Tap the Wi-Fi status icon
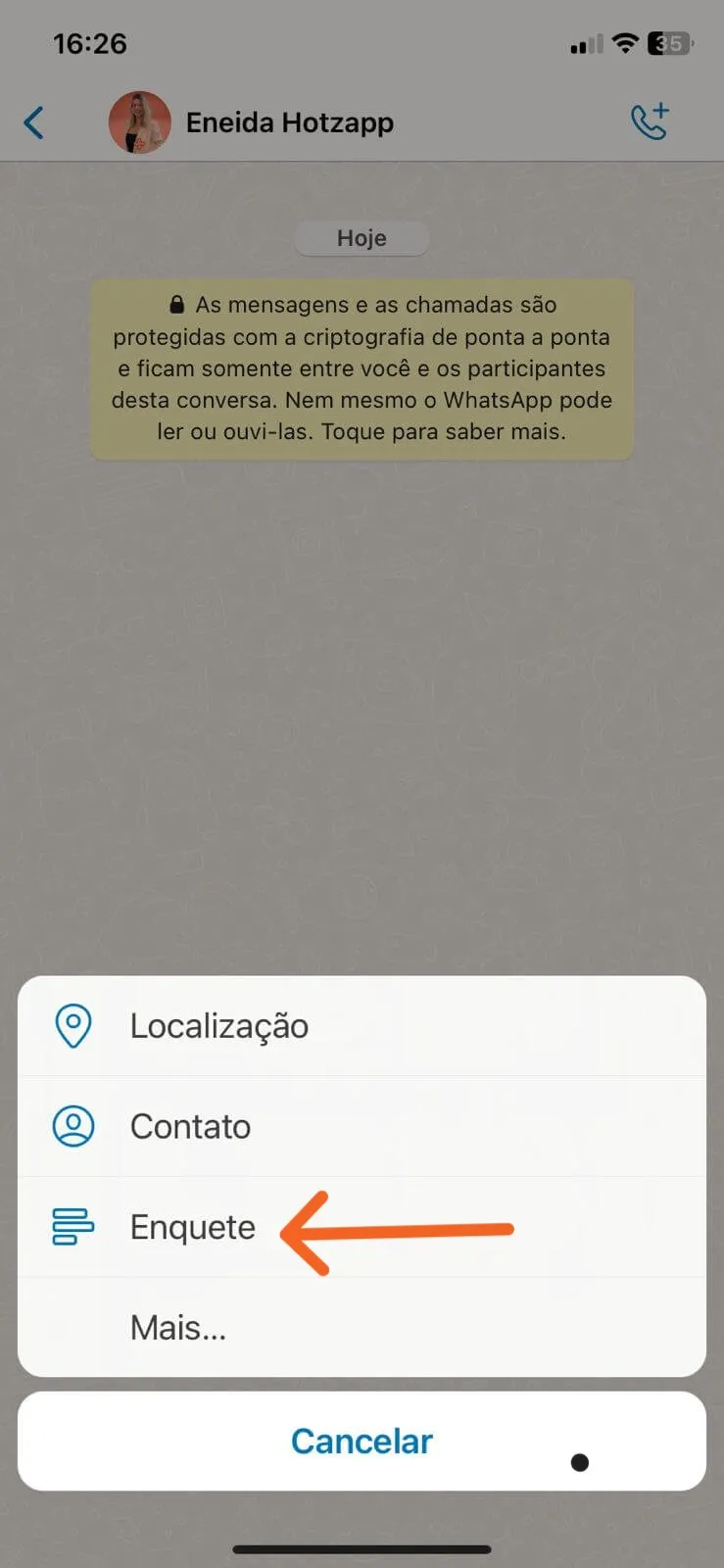Image resolution: width=724 pixels, height=1568 pixels. pos(624,43)
